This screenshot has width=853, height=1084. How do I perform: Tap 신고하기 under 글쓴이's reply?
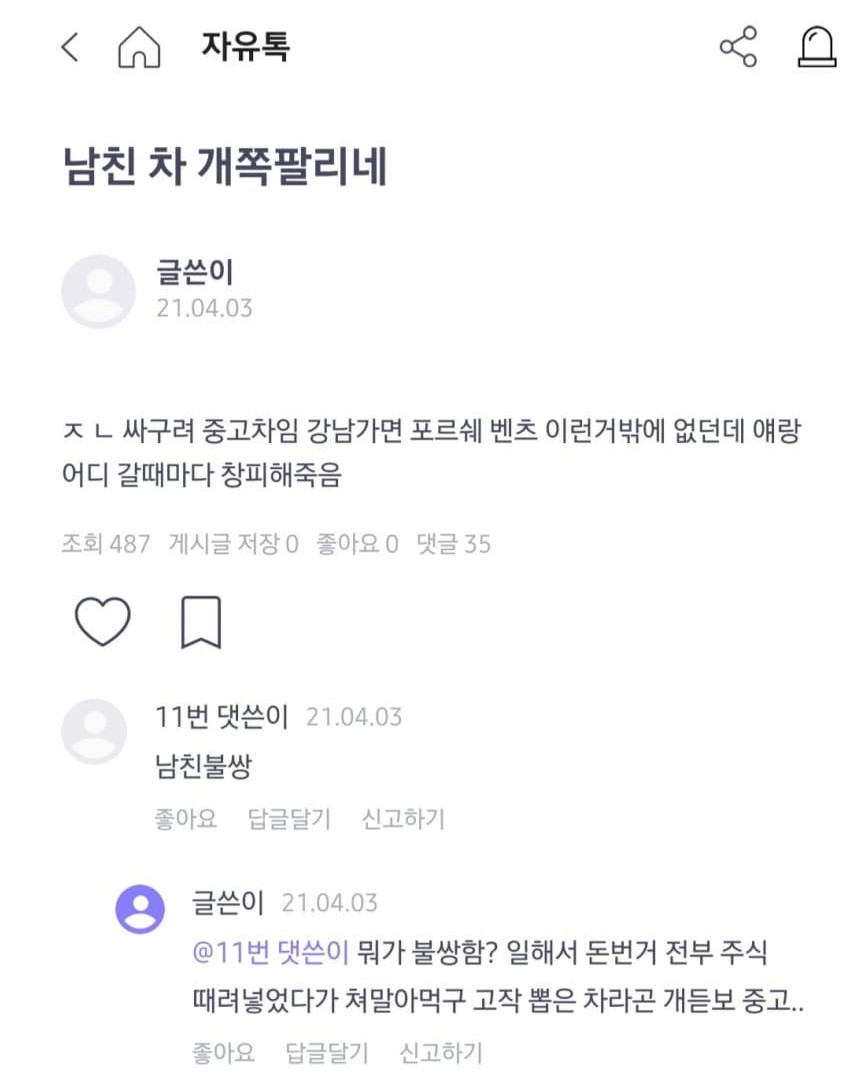tap(441, 1053)
